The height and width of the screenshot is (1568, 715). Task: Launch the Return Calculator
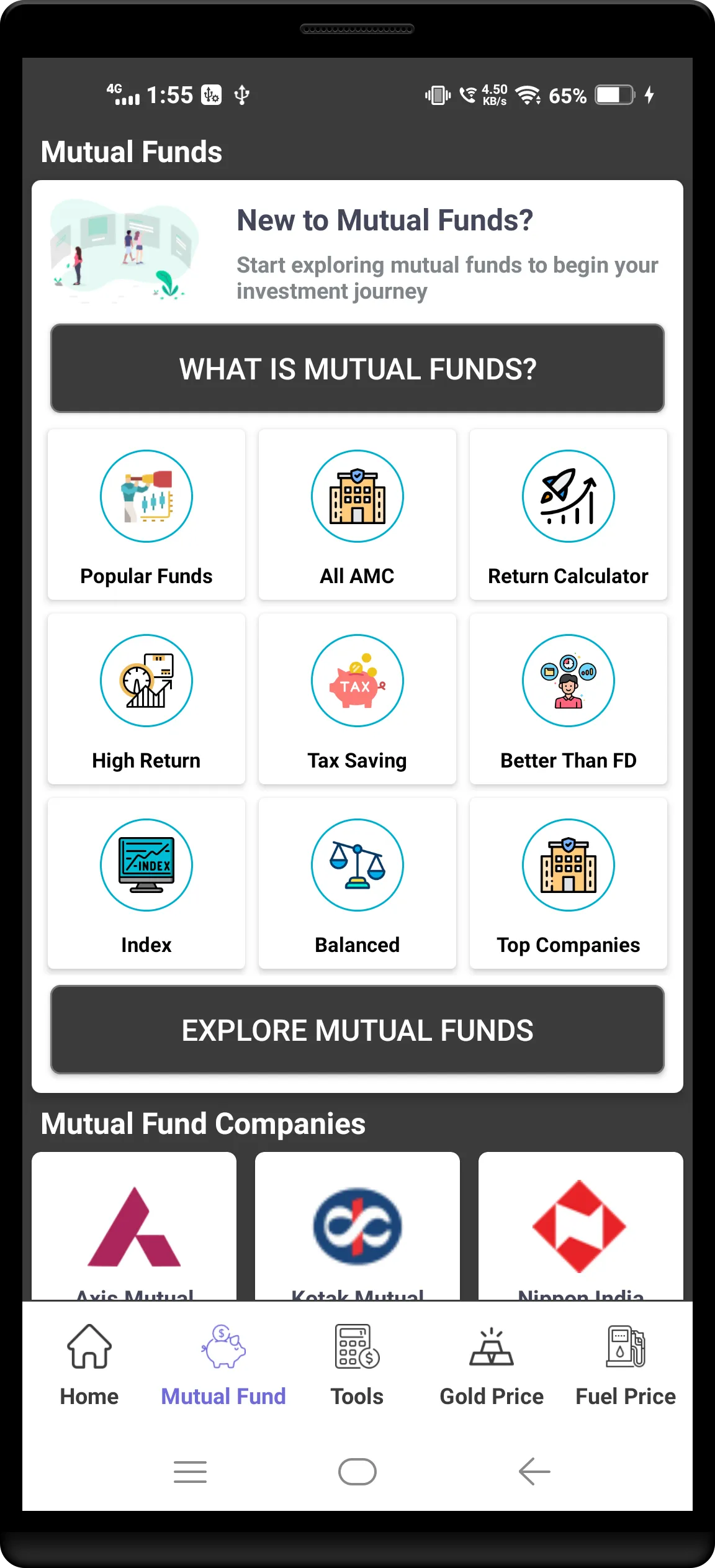[x=569, y=515]
